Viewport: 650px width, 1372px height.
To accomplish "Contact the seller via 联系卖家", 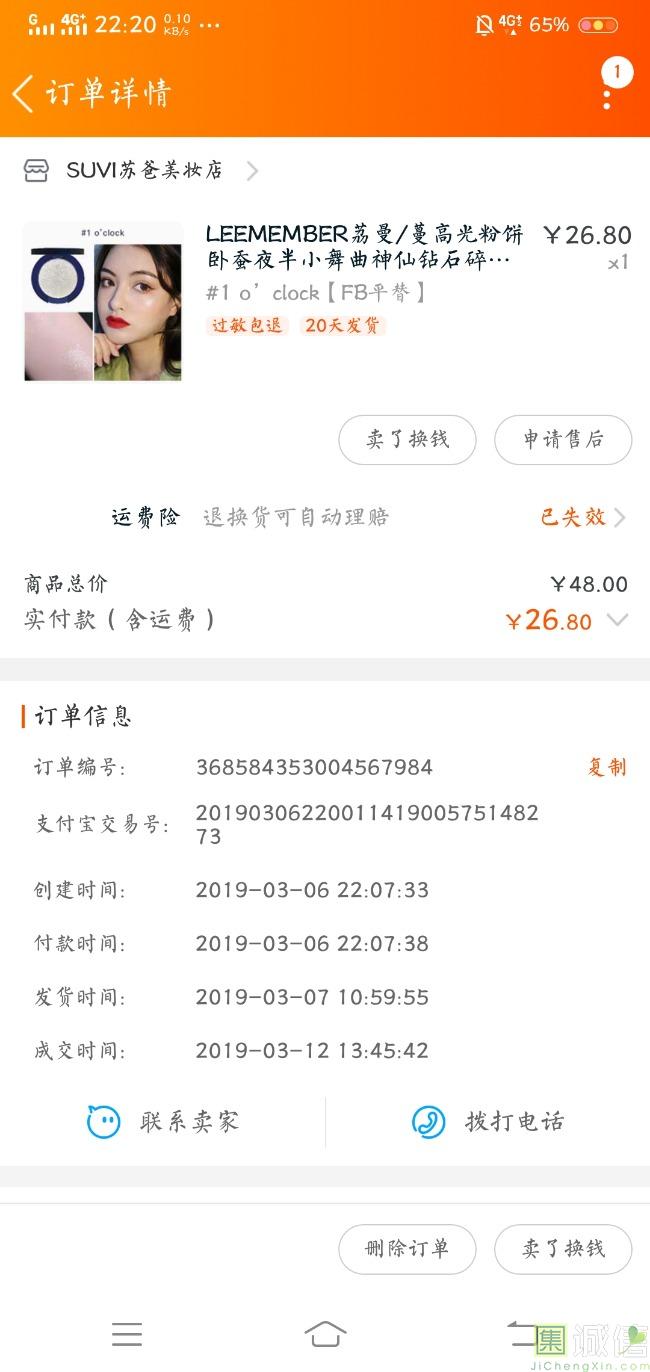I will pyautogui.click(x=163, y=1122).
